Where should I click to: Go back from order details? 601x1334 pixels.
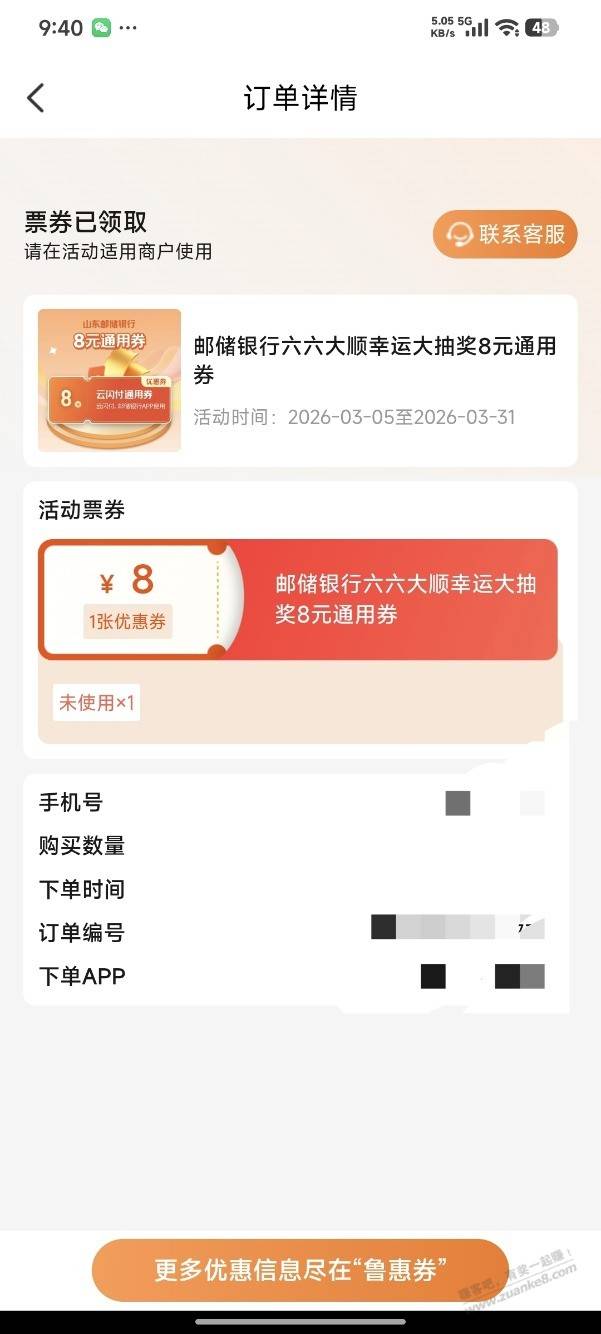(36, 98)
